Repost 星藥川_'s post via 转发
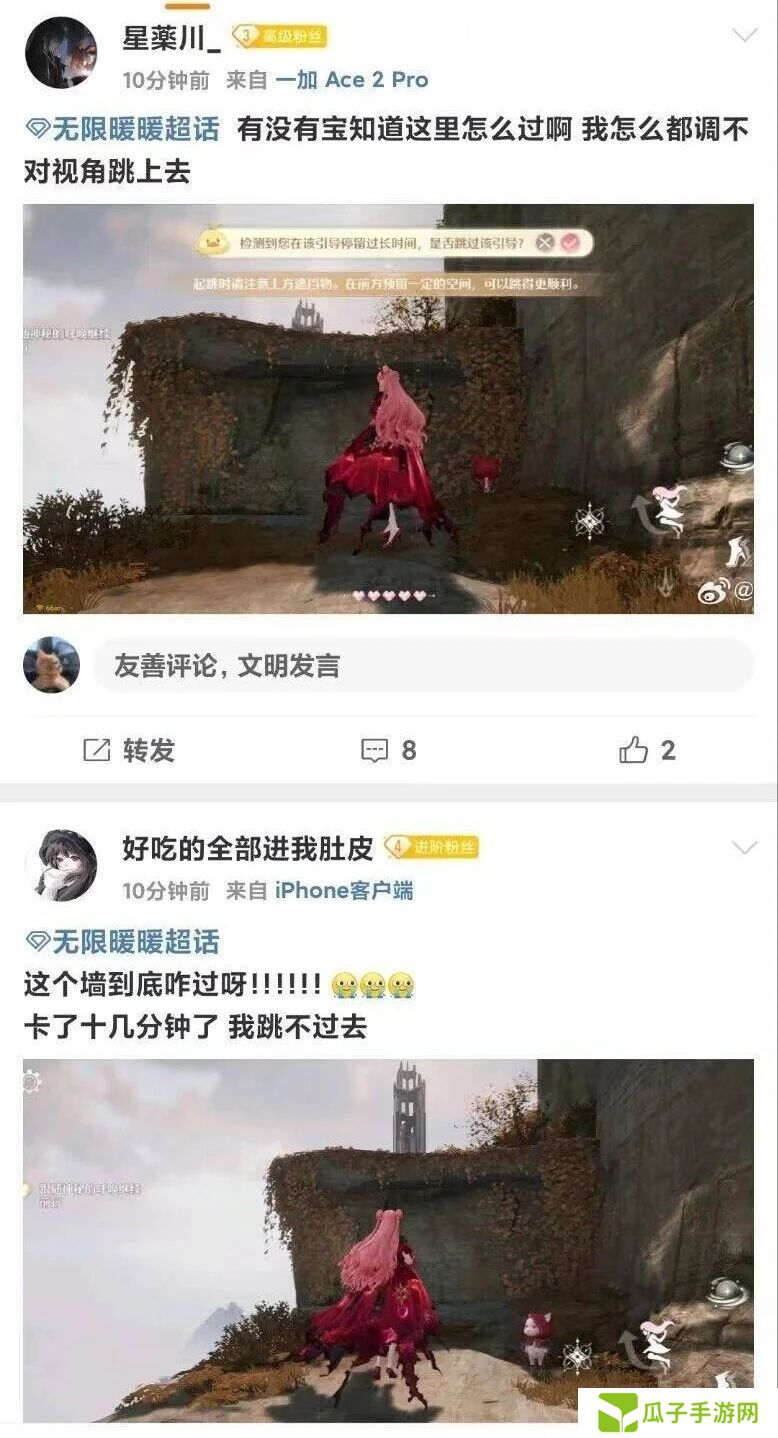This screenshot has width=778, height=1438. tap(128, 750)
